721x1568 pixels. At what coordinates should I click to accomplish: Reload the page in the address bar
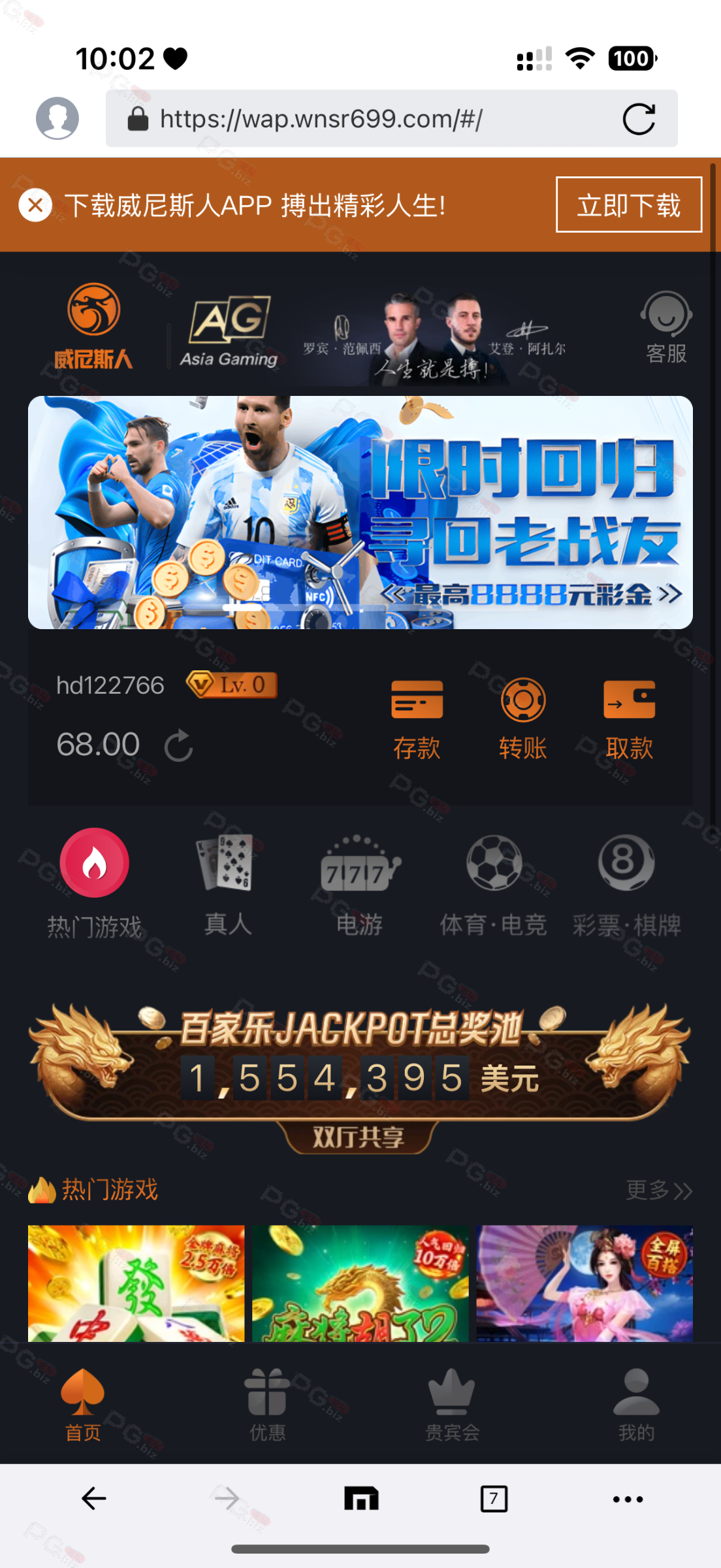[x=638, y=119]
